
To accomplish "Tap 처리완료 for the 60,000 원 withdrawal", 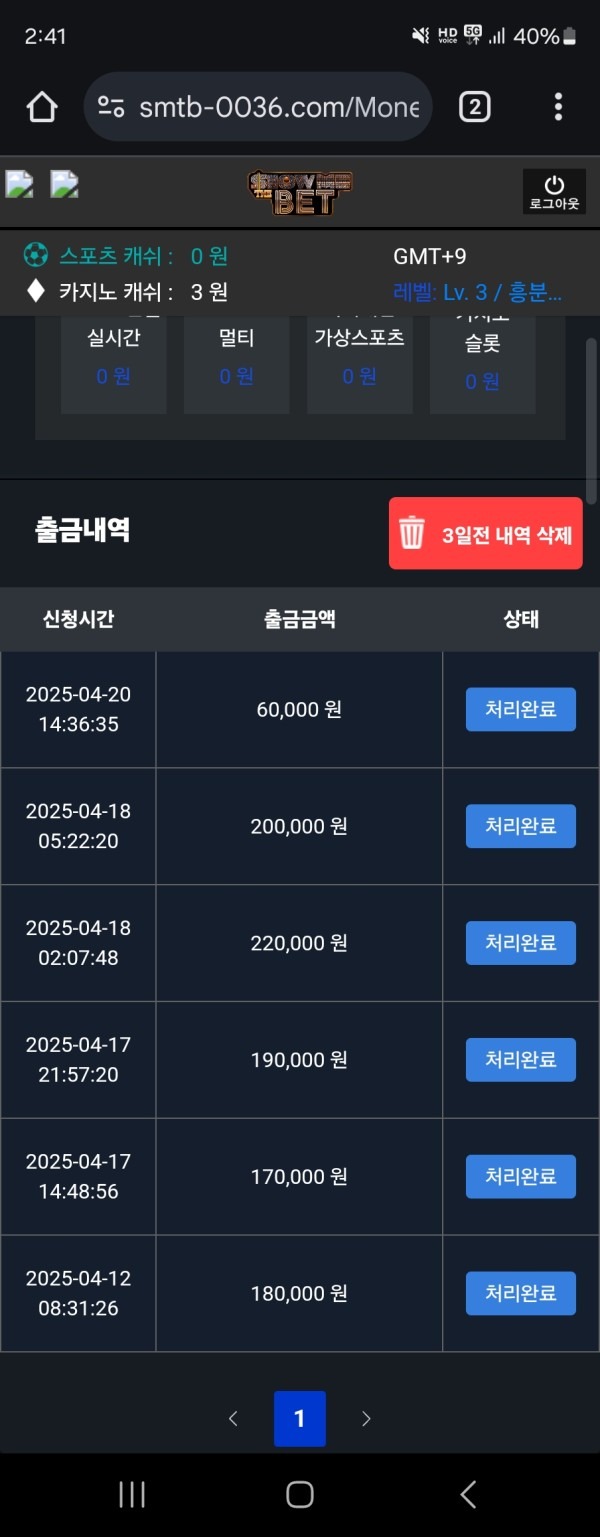I will coord(520,710).
